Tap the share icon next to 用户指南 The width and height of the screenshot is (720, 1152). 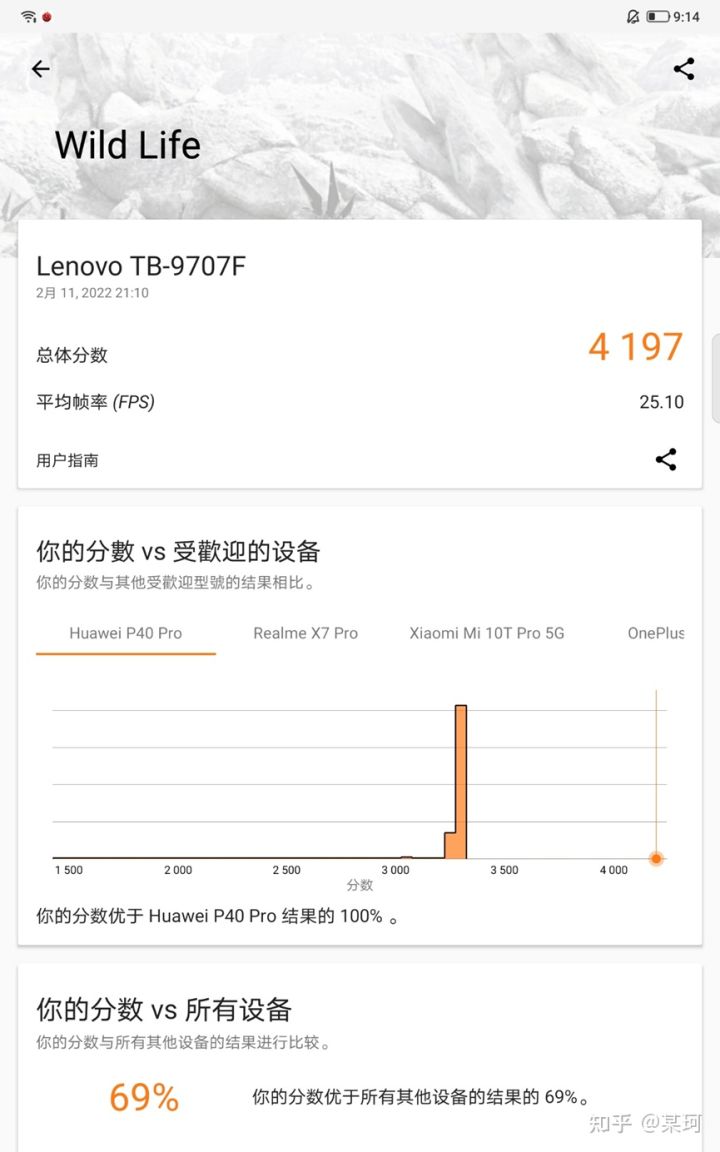tap(667, 460)
